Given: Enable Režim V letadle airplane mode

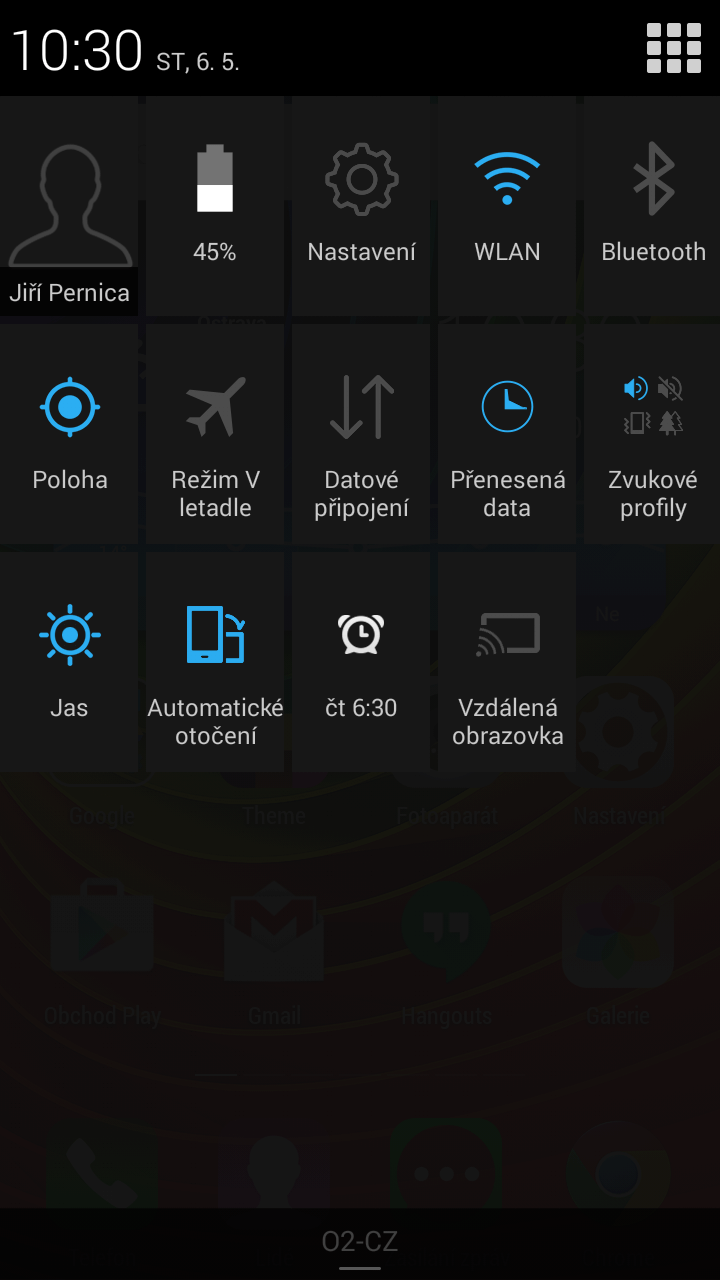Looking at the screenshot, I should 215,434.
